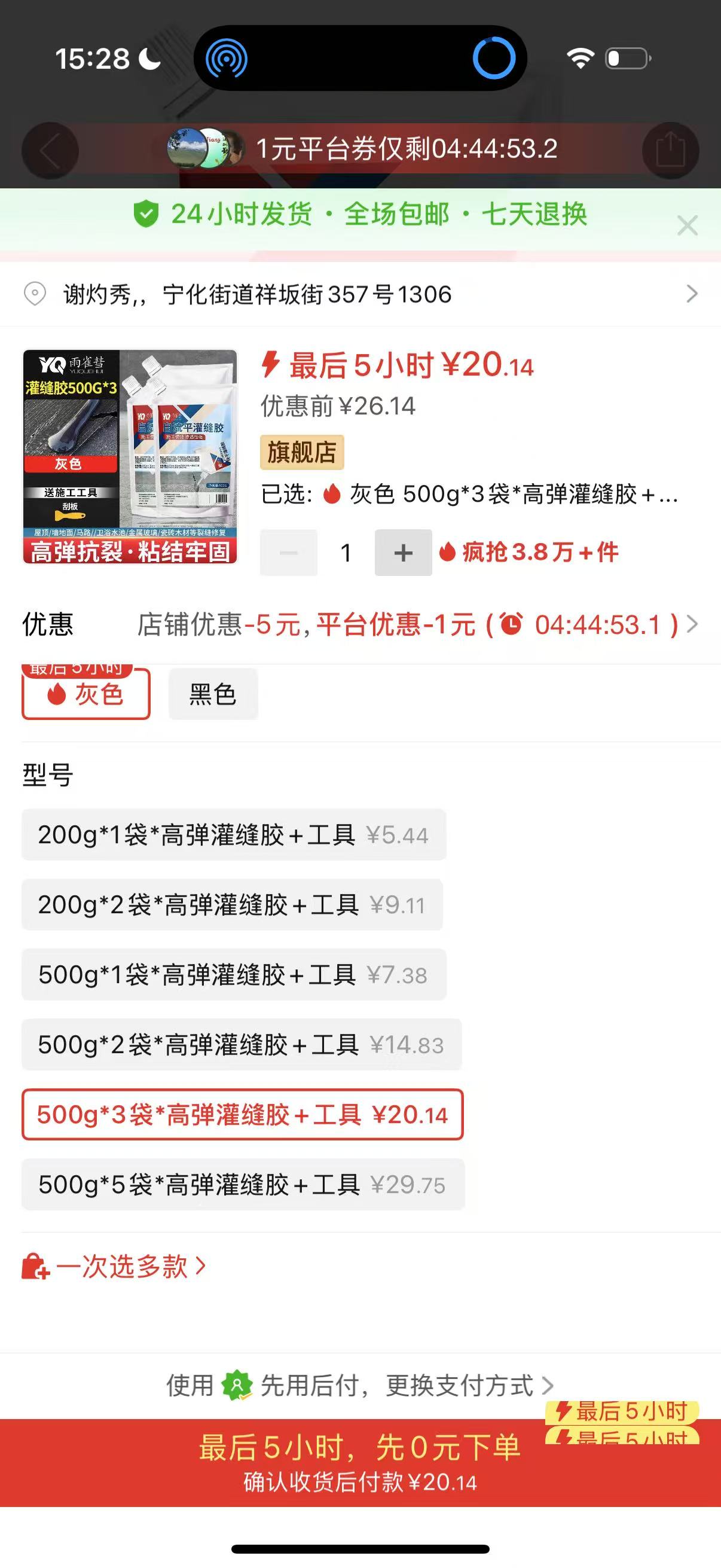The height and width of the screenshot is (1568, 721).
Task: Select the 灰色 color option
Action: (x=85, y=694)
